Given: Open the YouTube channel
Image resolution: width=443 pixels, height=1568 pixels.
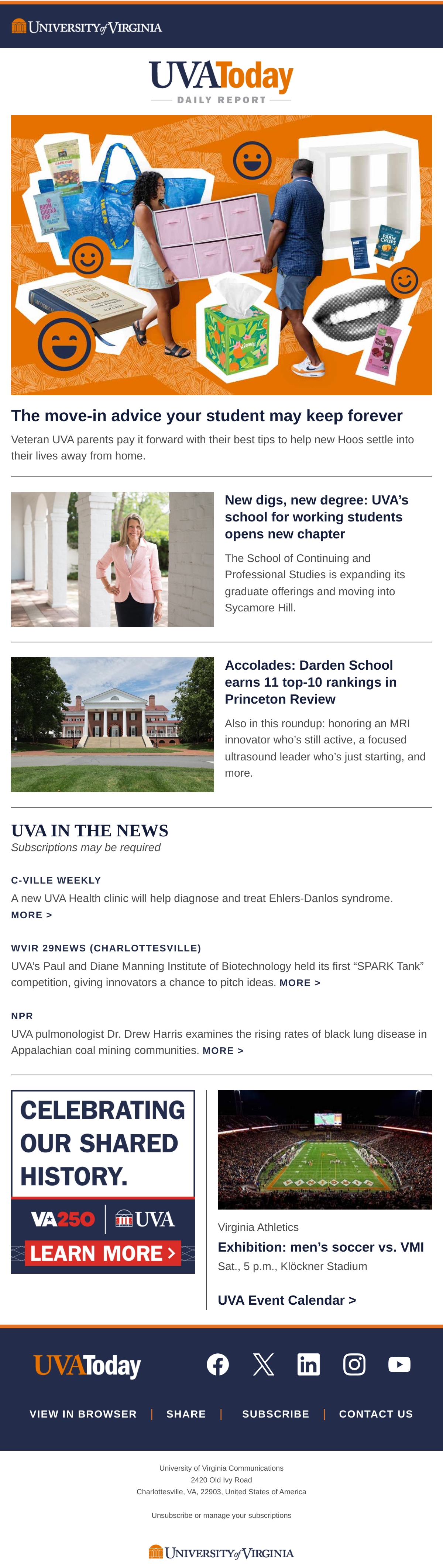Looking at the screenshot, I should pos(399,1364).
